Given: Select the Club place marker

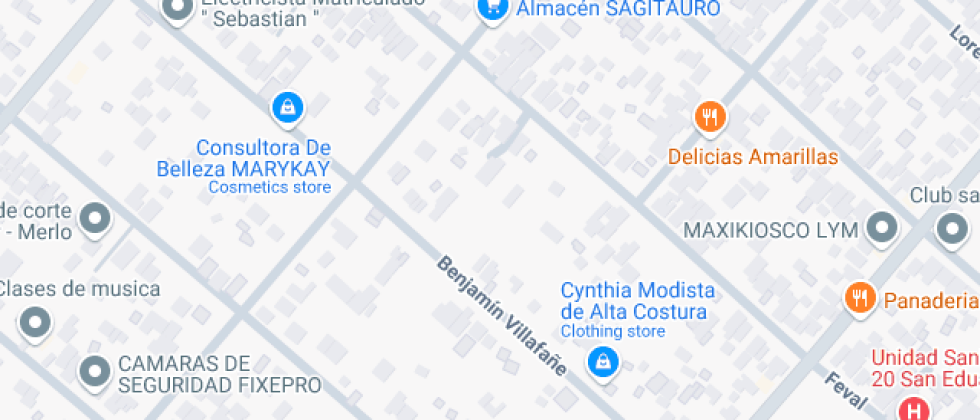Looking at the screenshot, I should point(952,229).
